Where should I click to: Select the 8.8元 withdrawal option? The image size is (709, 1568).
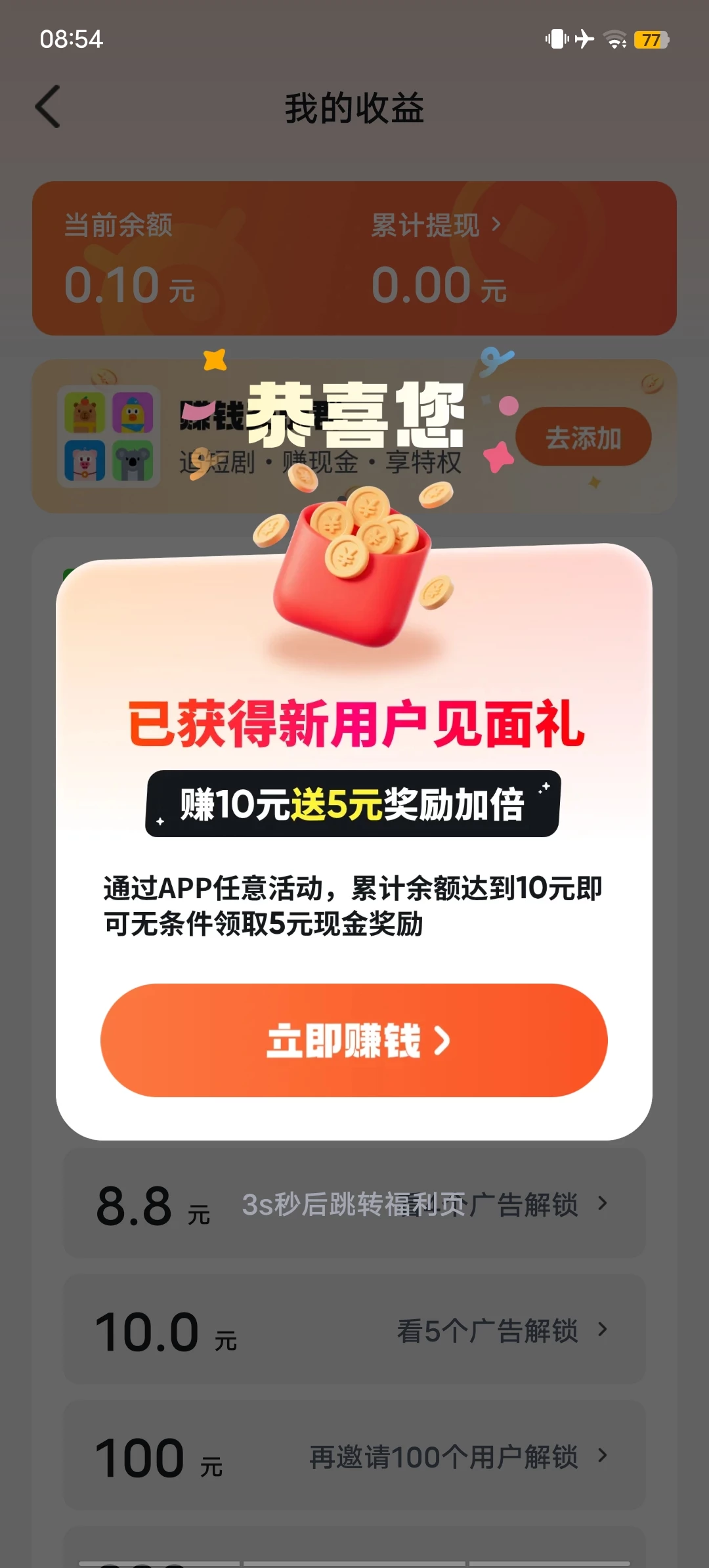tap(354, 1204)
